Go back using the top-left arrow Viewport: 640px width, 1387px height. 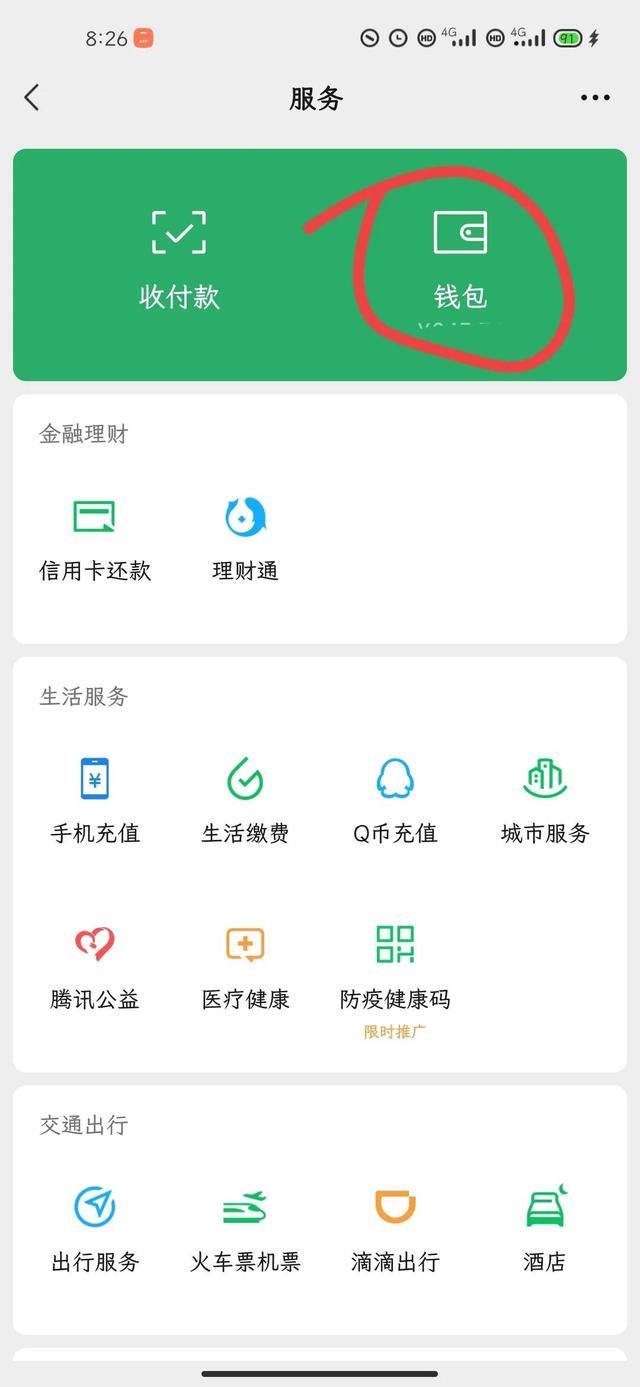tap(32, 97)
